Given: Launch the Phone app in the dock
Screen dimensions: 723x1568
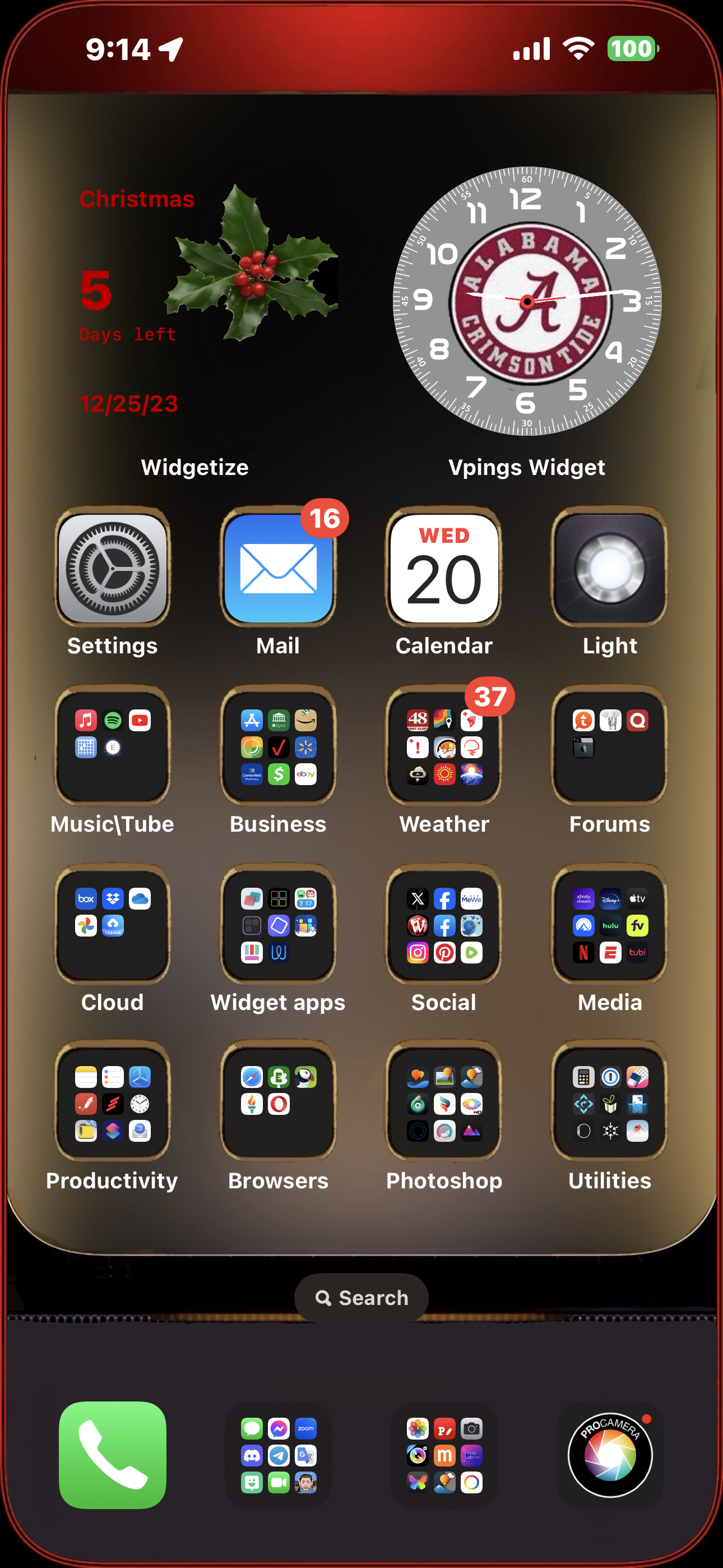Looking at the screenshot, I should pos(113,1455).
